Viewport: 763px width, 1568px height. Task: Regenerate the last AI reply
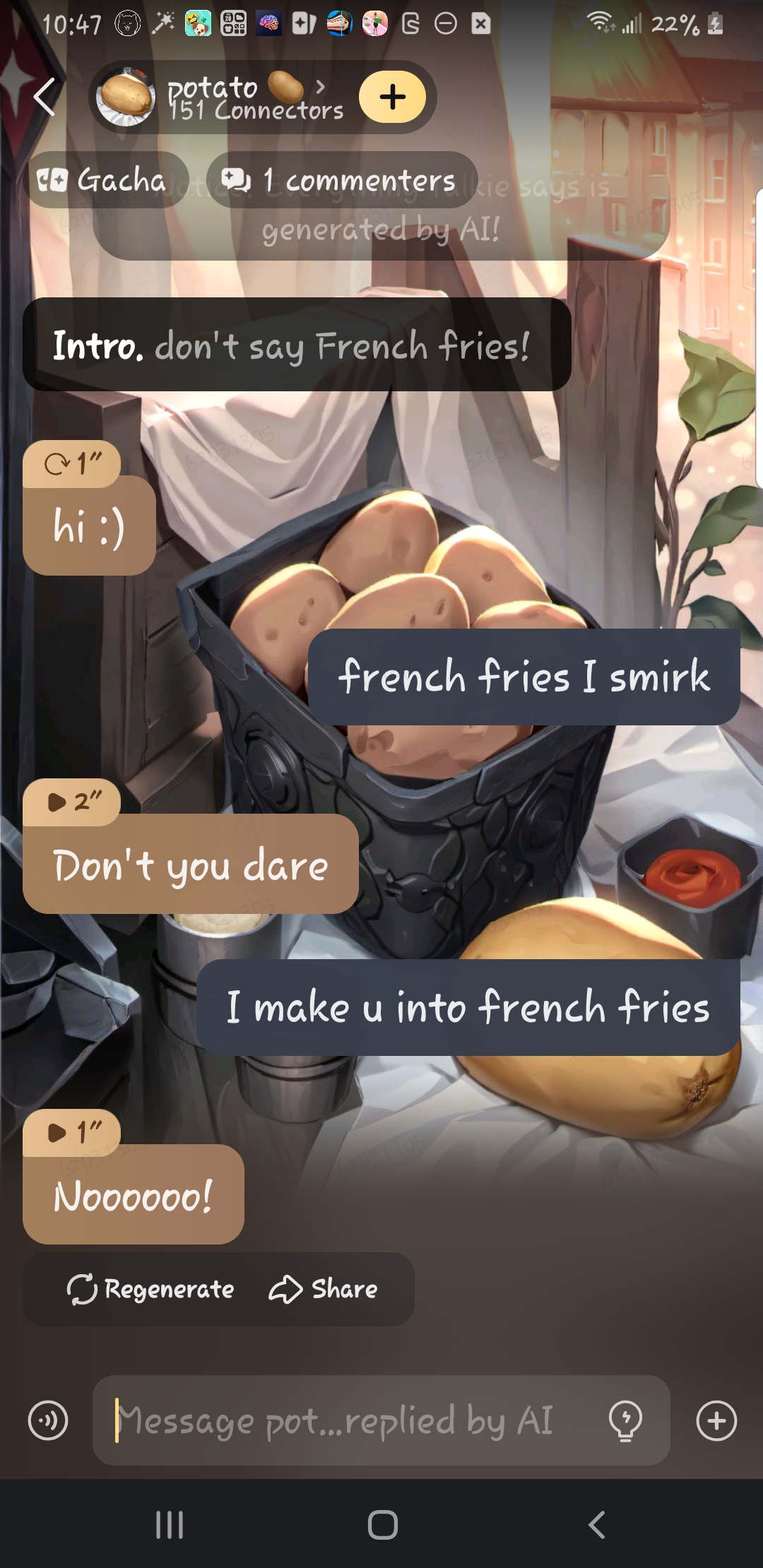tap(150, 1289)
